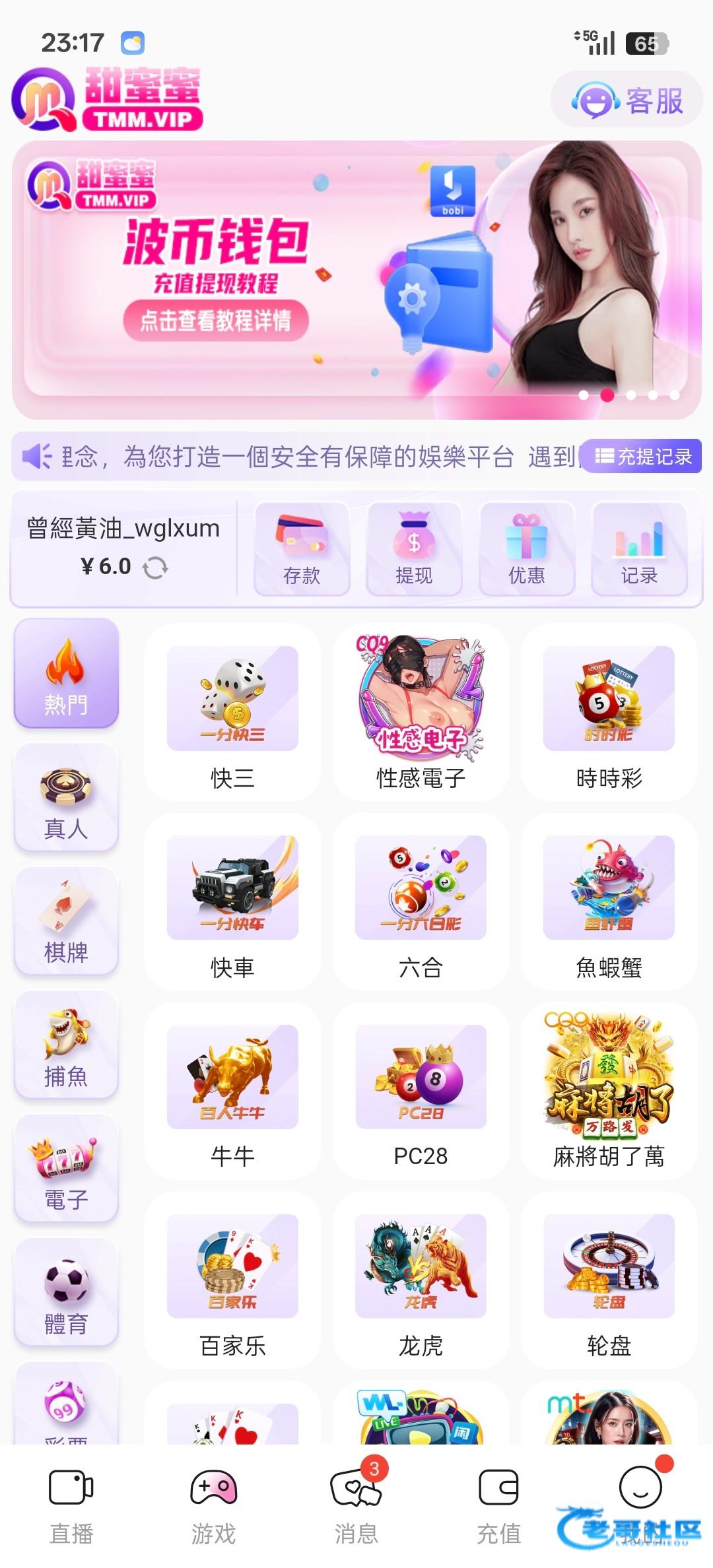Select the 棋牌 category
Image resolution: width=713 pixels, height=1568 pixels.
66,922
